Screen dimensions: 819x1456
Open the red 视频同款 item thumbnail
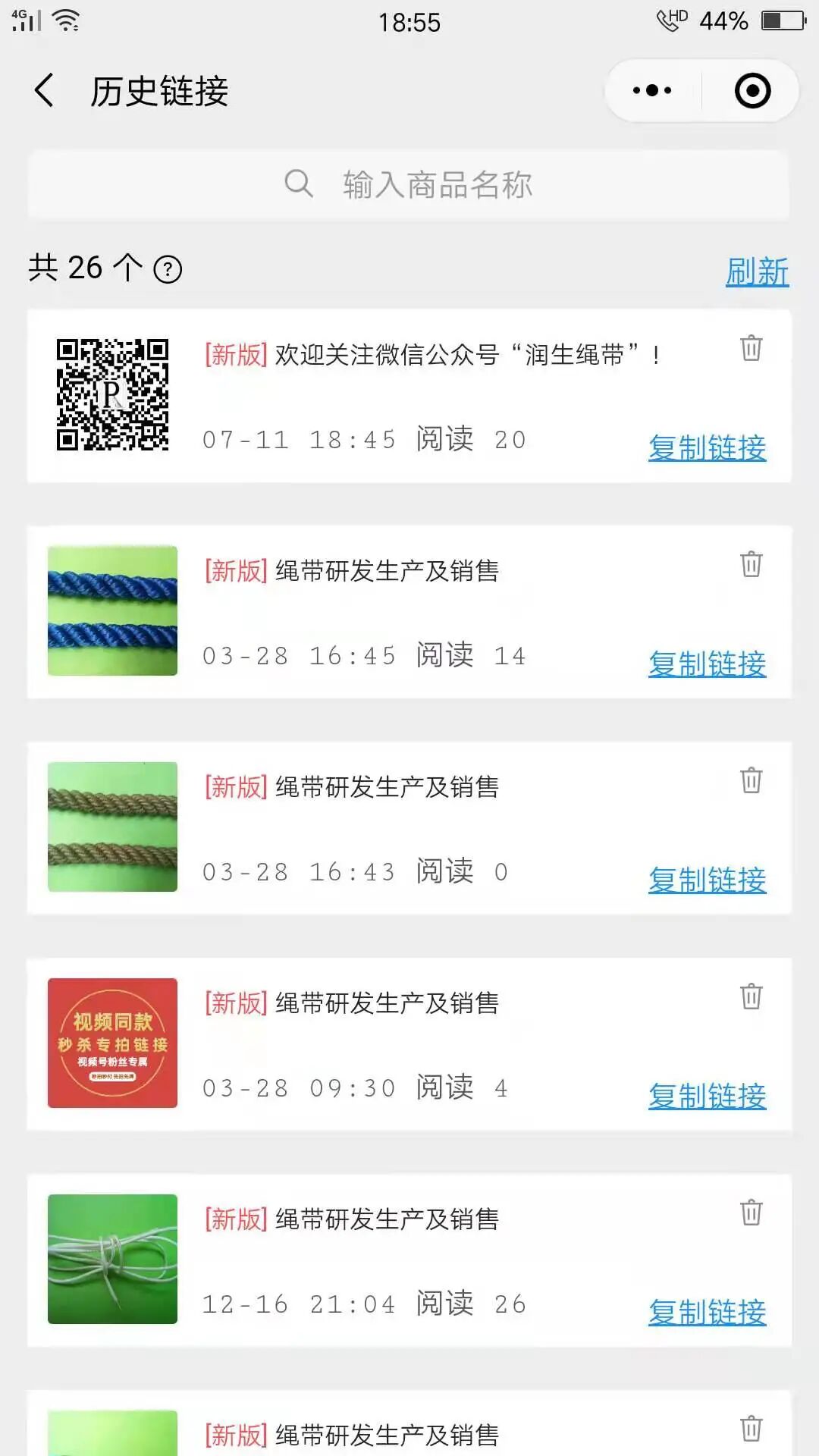coord(112,1043)
